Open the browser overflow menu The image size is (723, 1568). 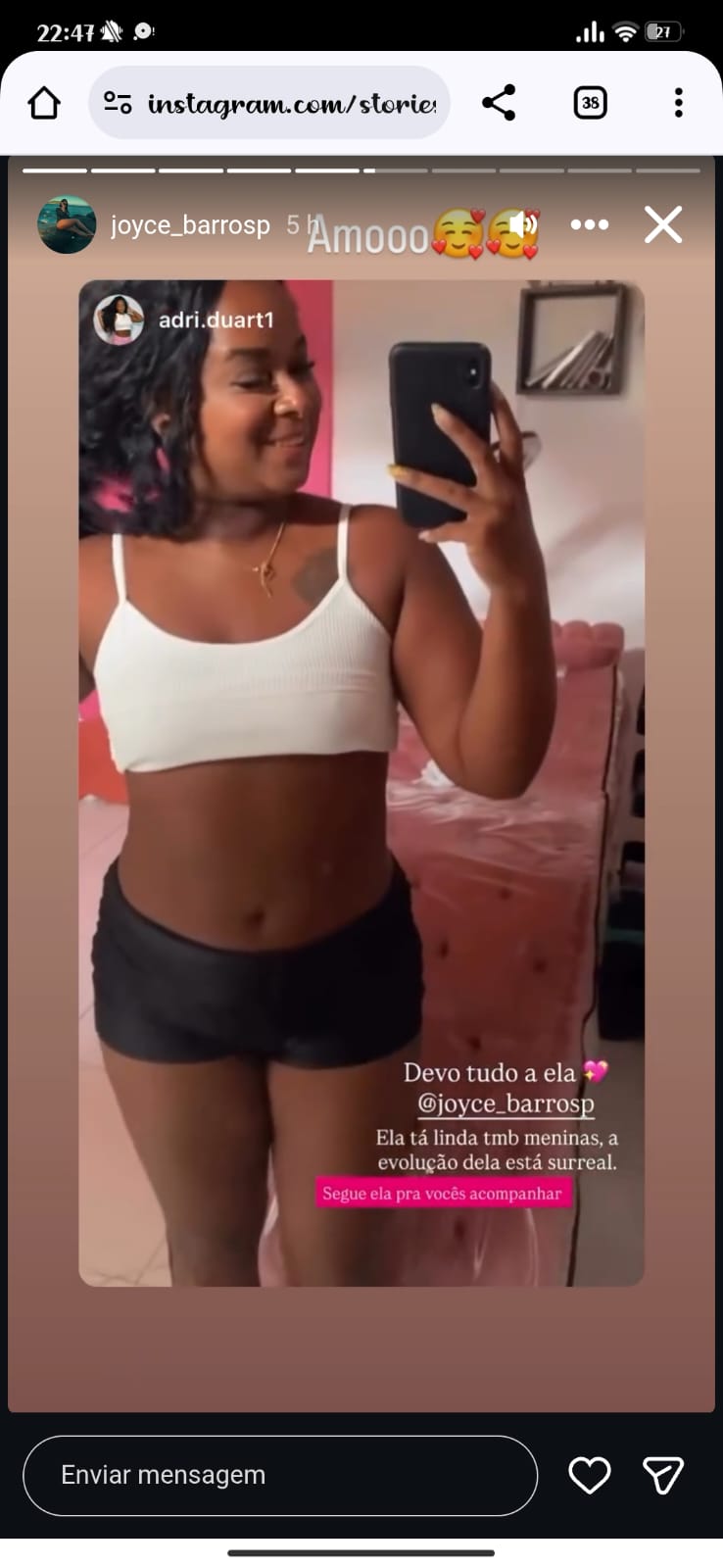click(x=678, y=103)
